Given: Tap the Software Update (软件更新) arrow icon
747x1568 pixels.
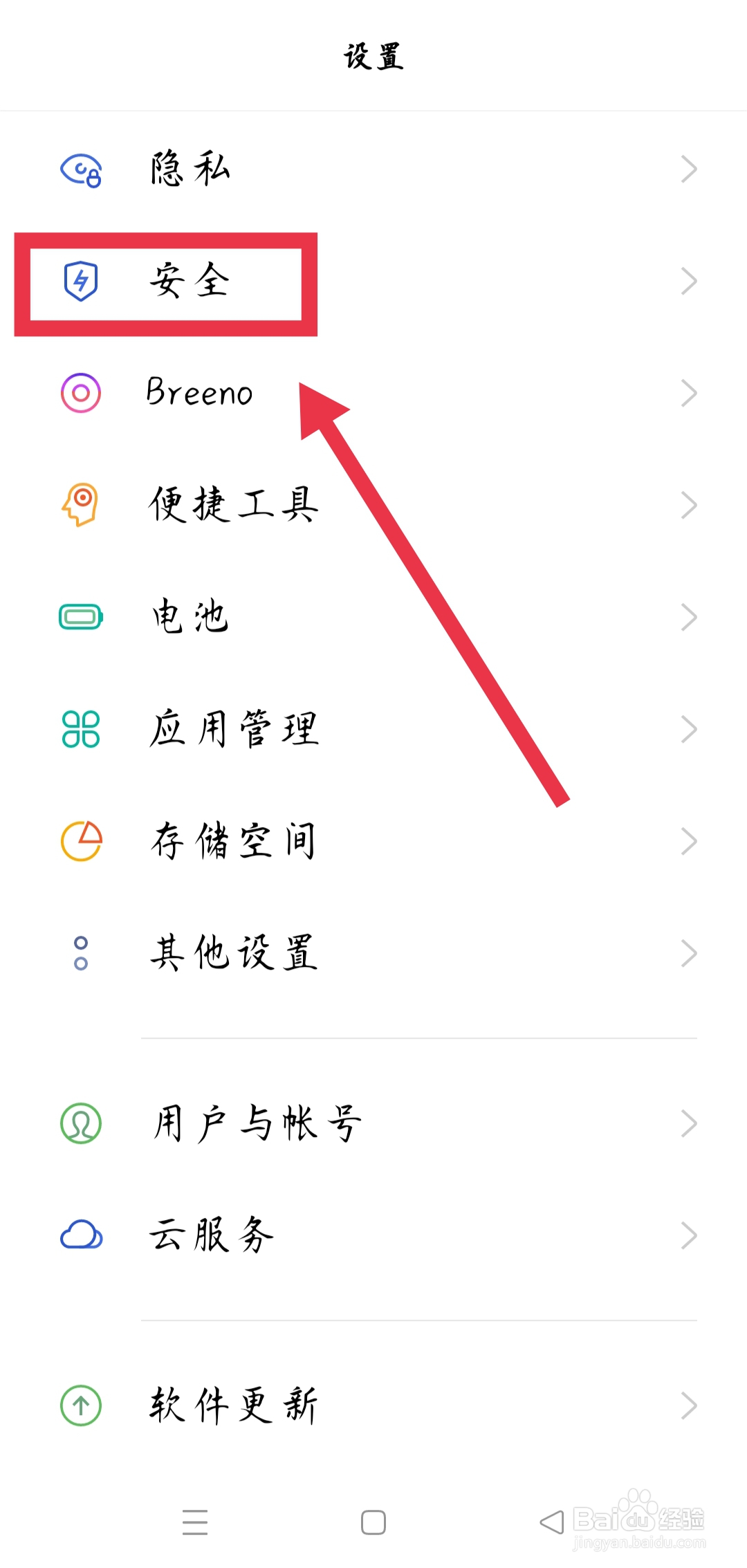Looking at the screenshot, I should (x=80, y=1404).
